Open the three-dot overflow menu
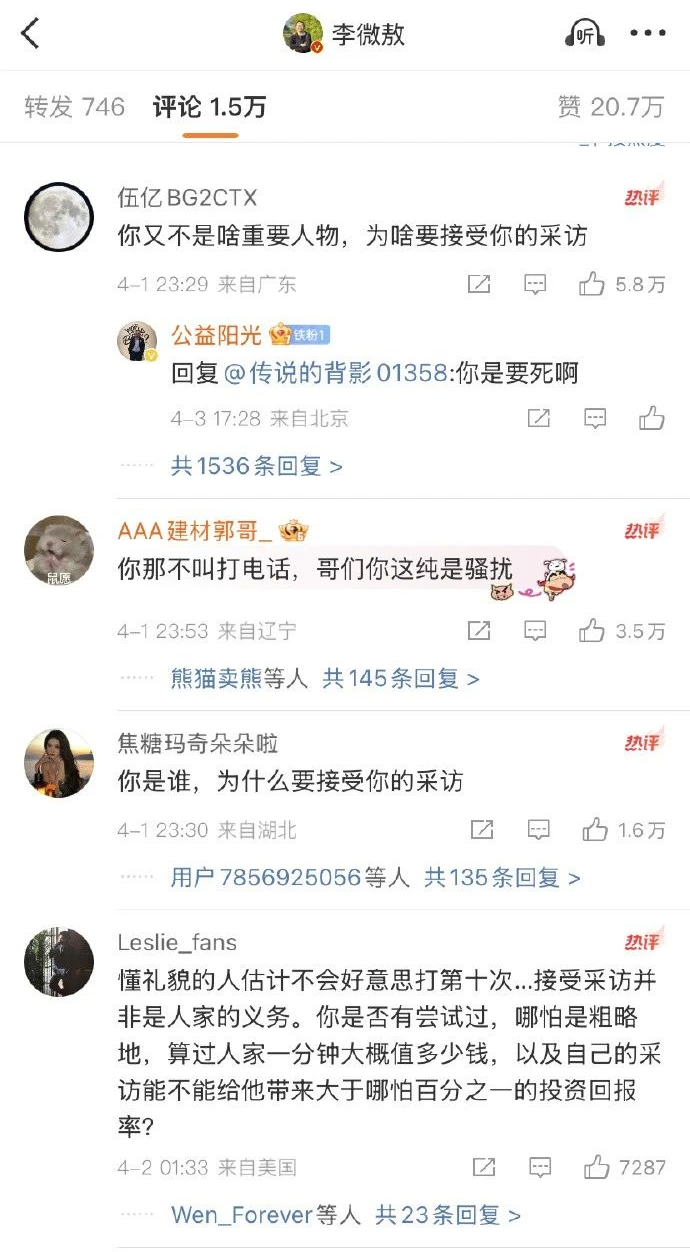Viewport: 690px width, 1252px height. pyautogui.click(x=648, y=34)
